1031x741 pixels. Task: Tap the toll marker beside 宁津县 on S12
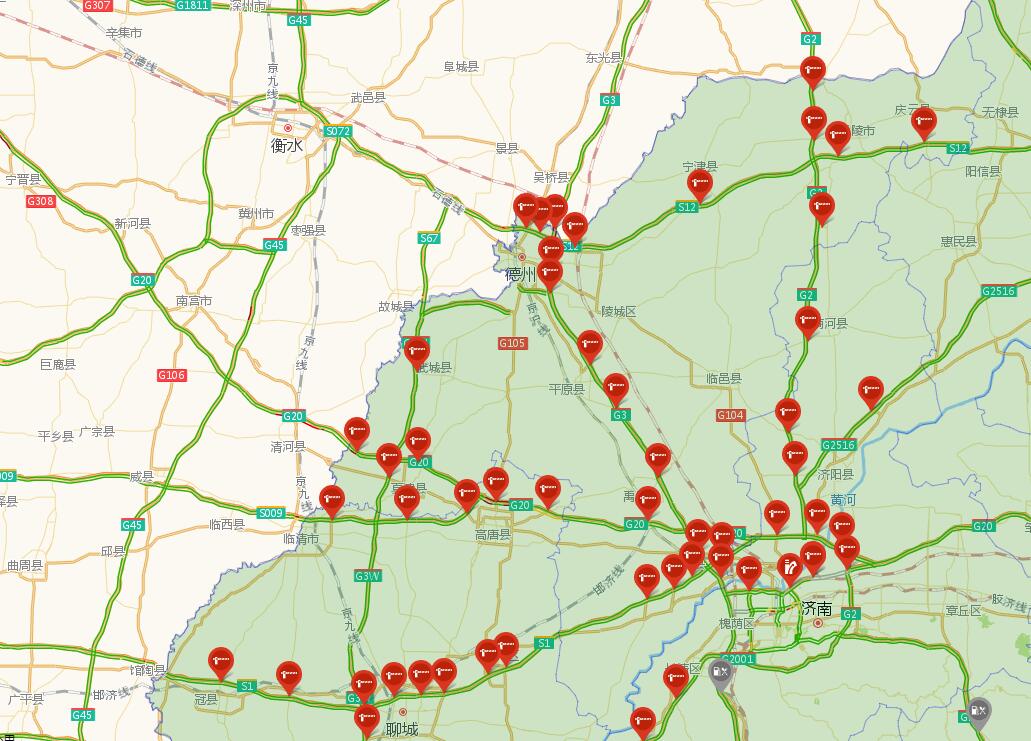pyautogui.click(x=700, y=183)
